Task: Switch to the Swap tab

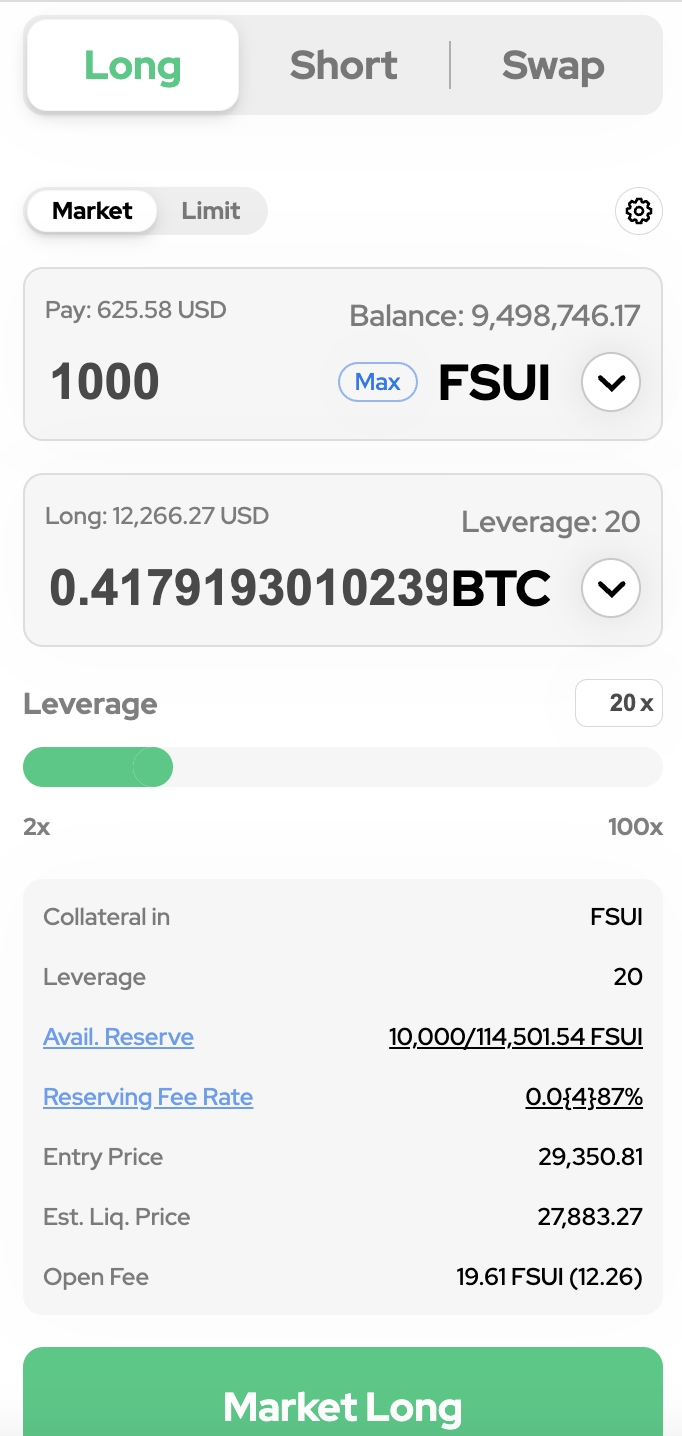Action: 553,66
